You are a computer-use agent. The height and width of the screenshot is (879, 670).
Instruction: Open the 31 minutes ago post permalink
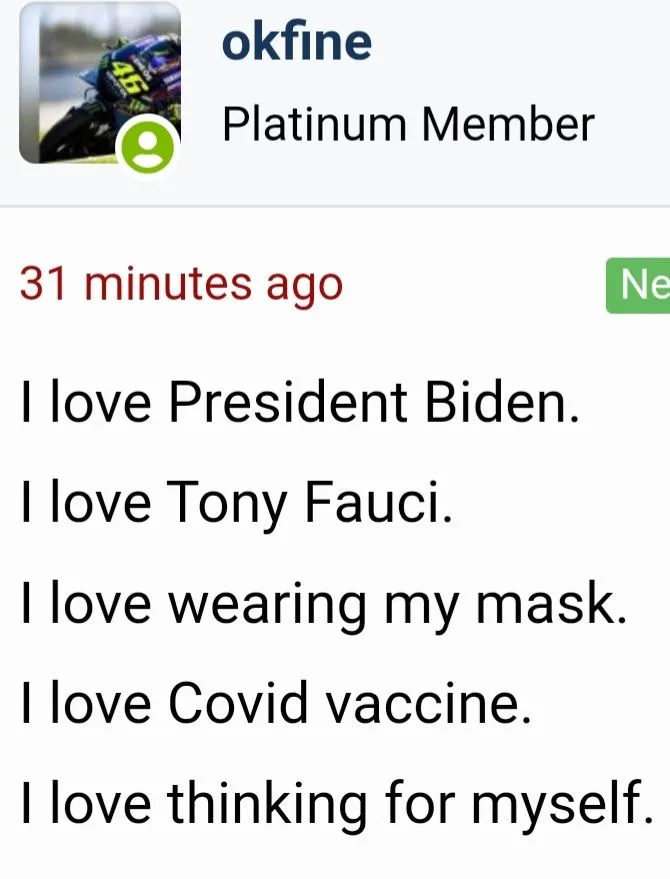click(181, 284)
